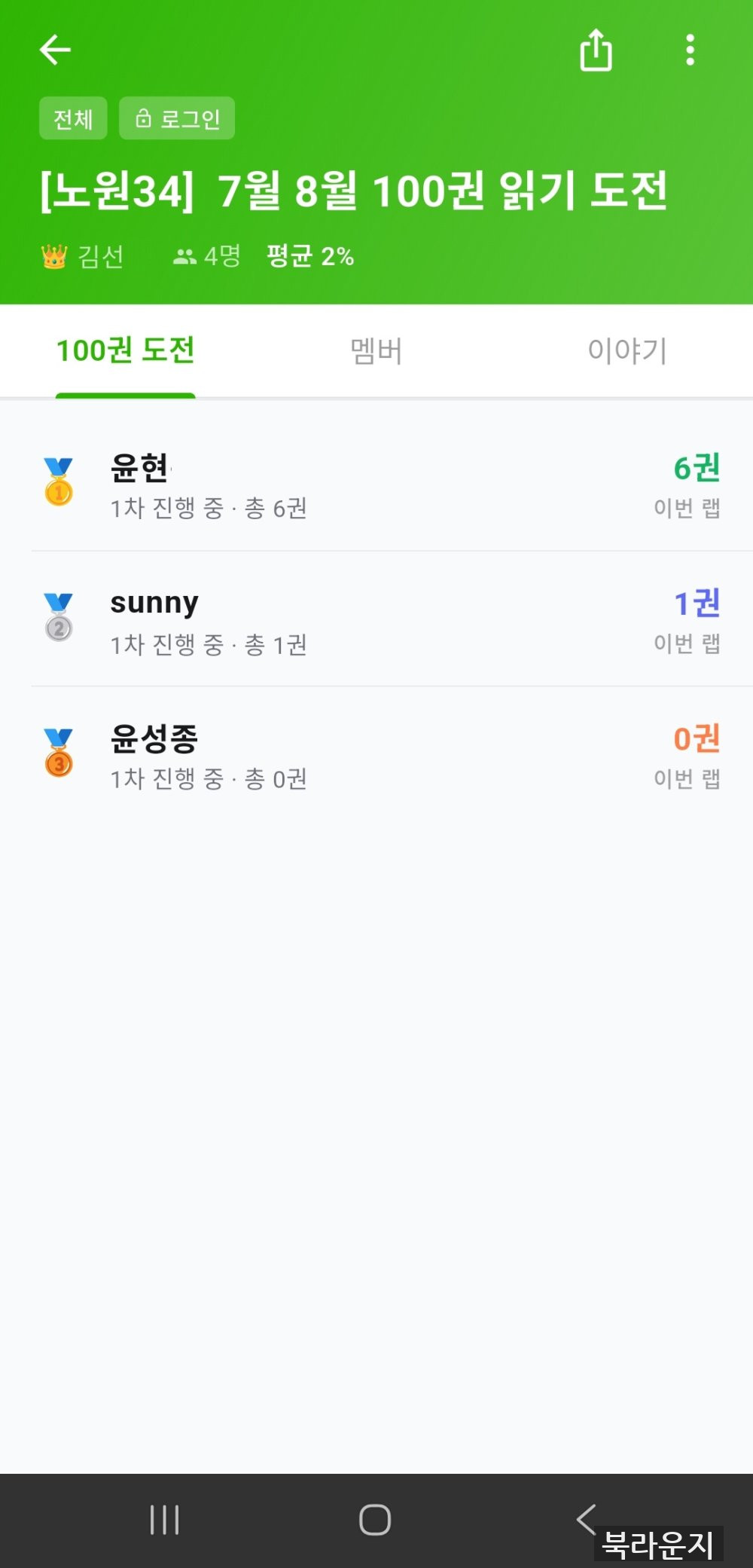Go back using the top-left arrow
Viewport: 753px width, 1568px height.
point(55,50)
